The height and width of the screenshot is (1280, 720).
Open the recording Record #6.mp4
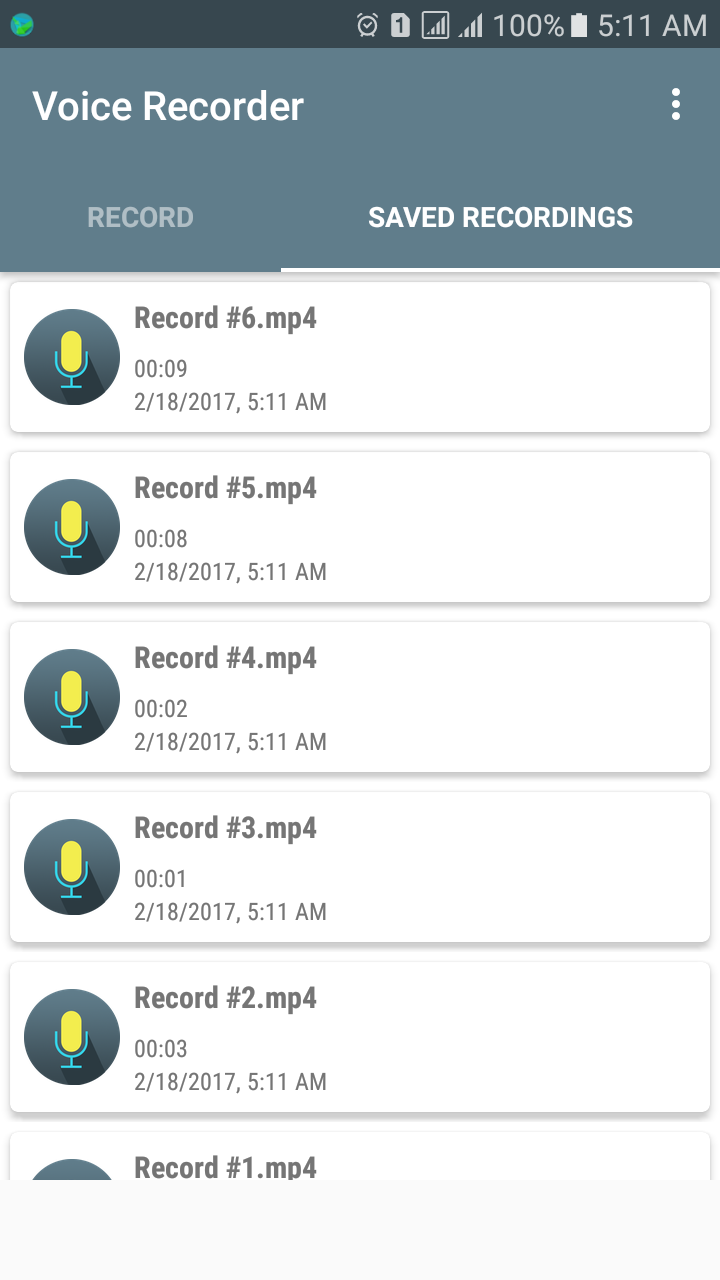[360, 356]
